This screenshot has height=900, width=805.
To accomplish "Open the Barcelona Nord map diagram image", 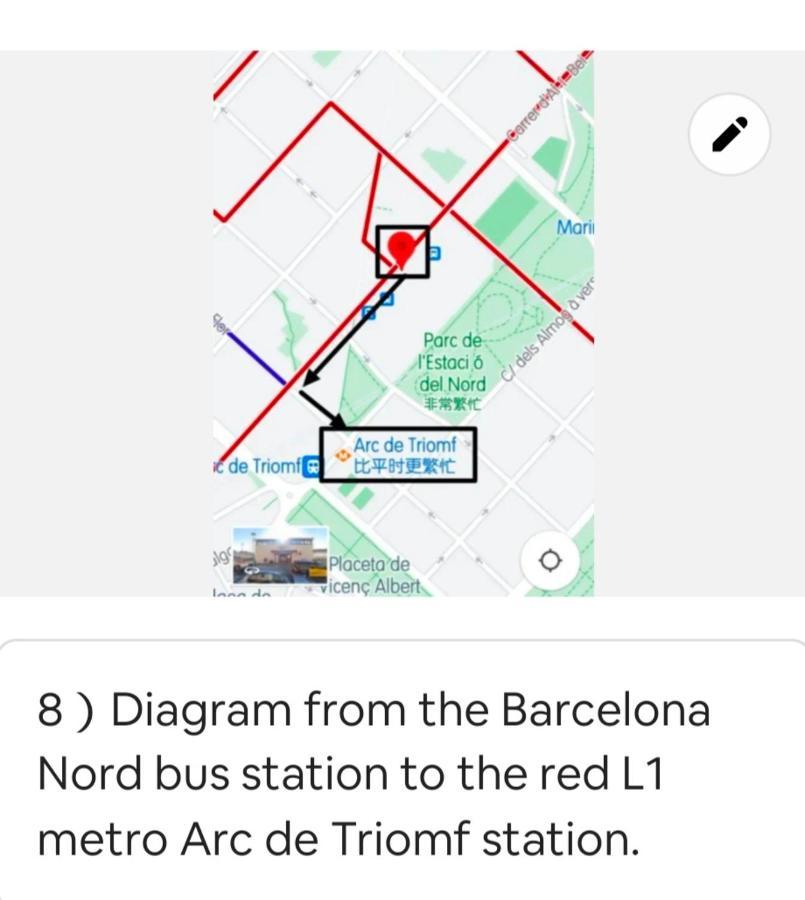I will [403, 324].
